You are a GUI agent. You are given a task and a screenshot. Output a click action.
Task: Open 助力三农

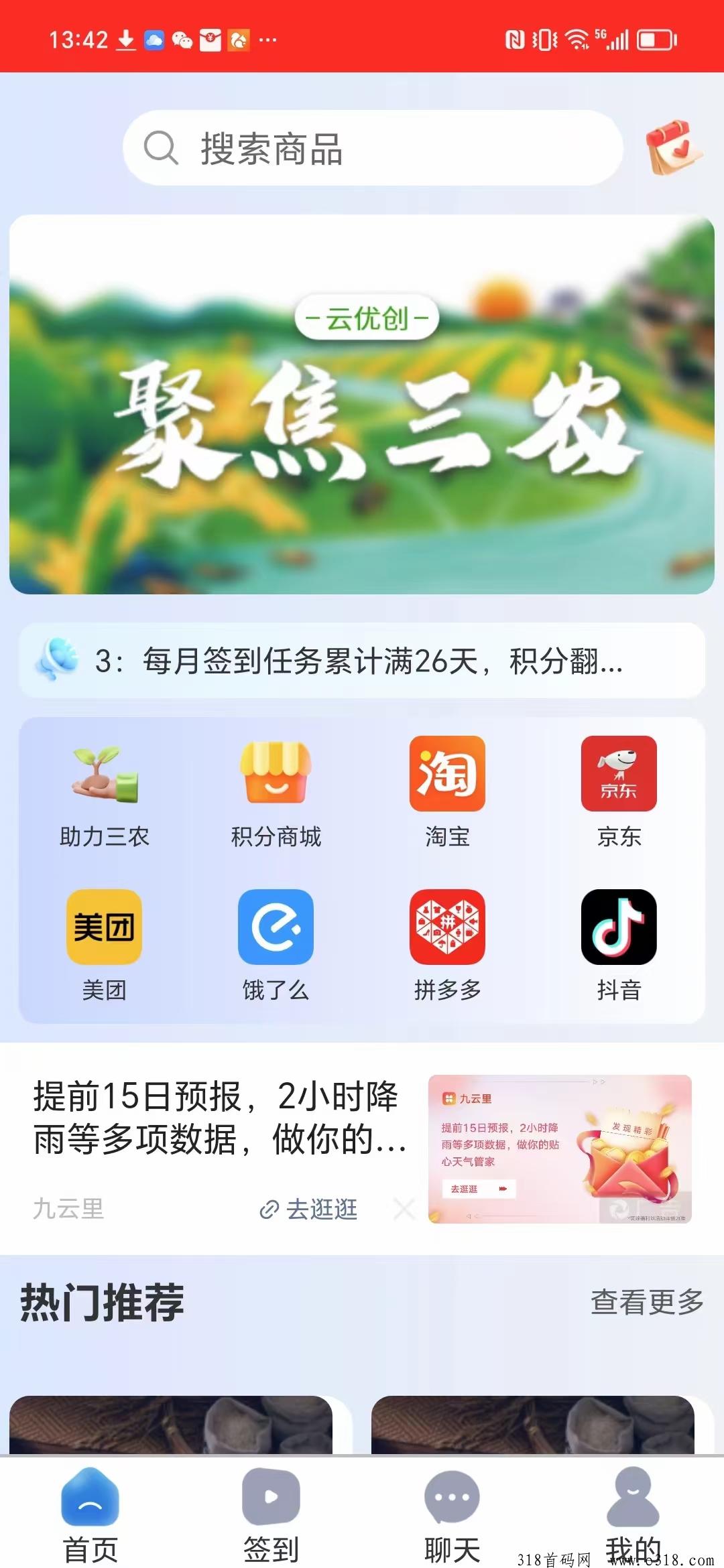(x=105, y=793)
